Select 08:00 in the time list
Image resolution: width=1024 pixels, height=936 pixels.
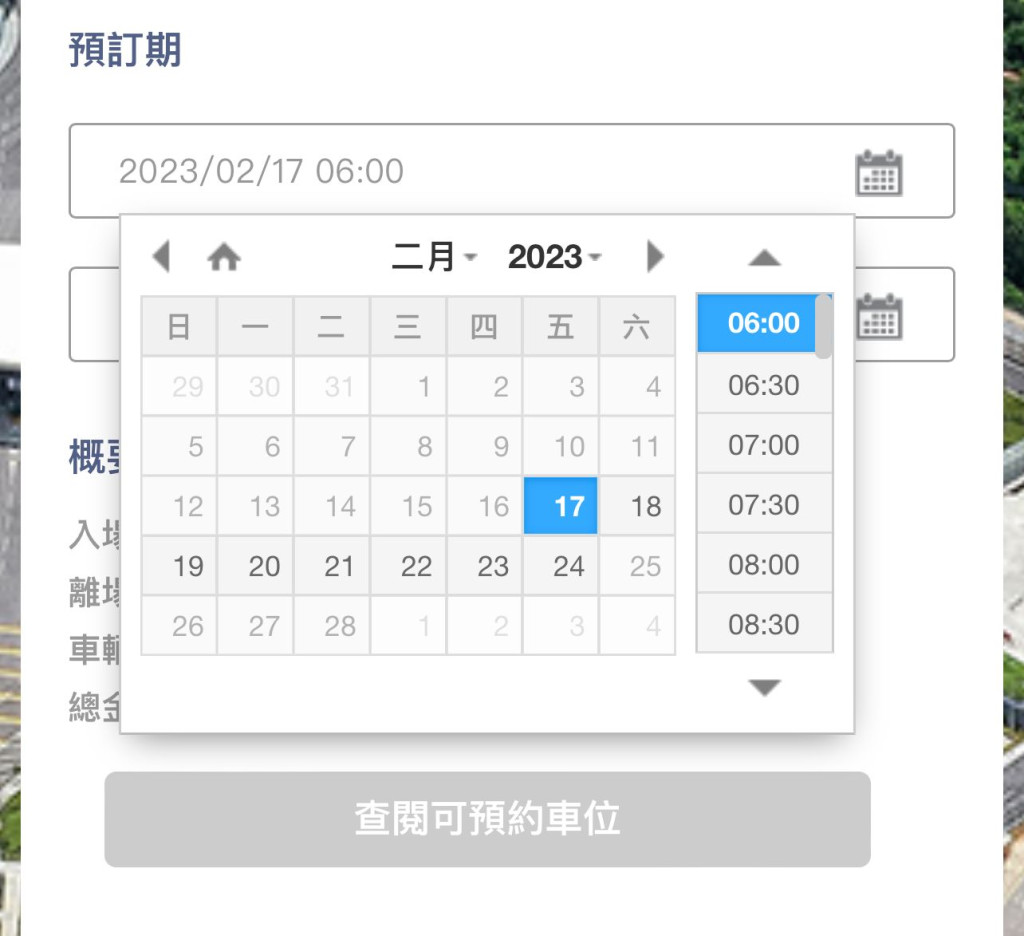(x=764, y=565)
